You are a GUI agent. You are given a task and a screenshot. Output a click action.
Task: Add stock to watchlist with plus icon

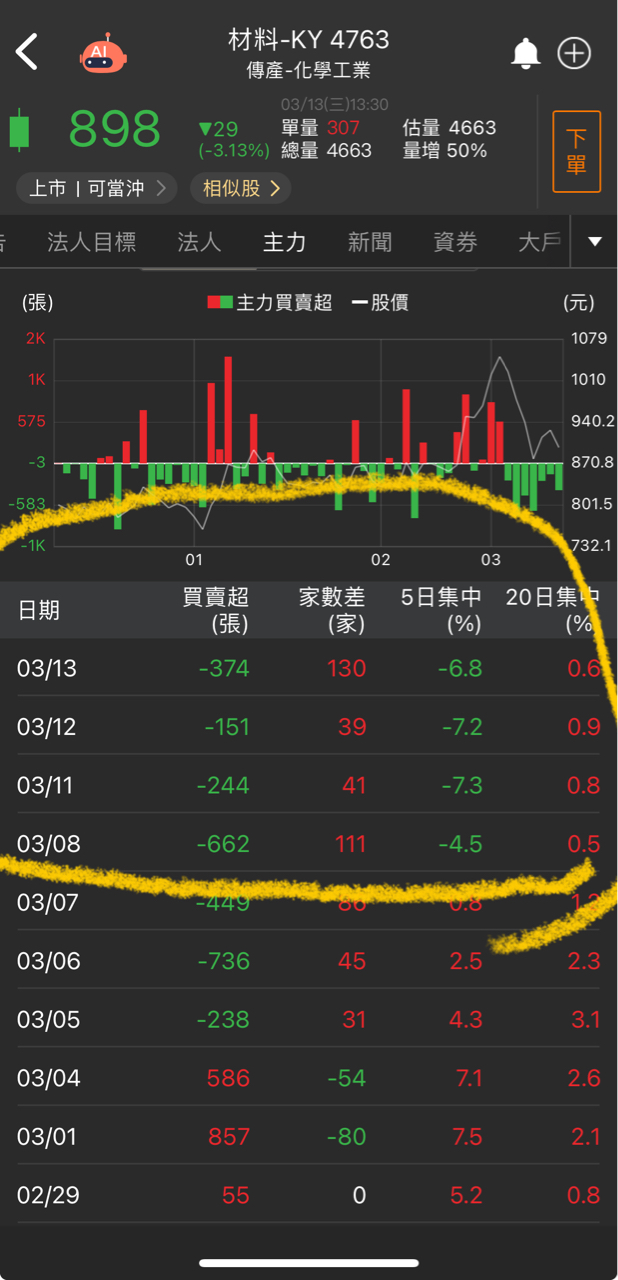[x=574, y=53]
